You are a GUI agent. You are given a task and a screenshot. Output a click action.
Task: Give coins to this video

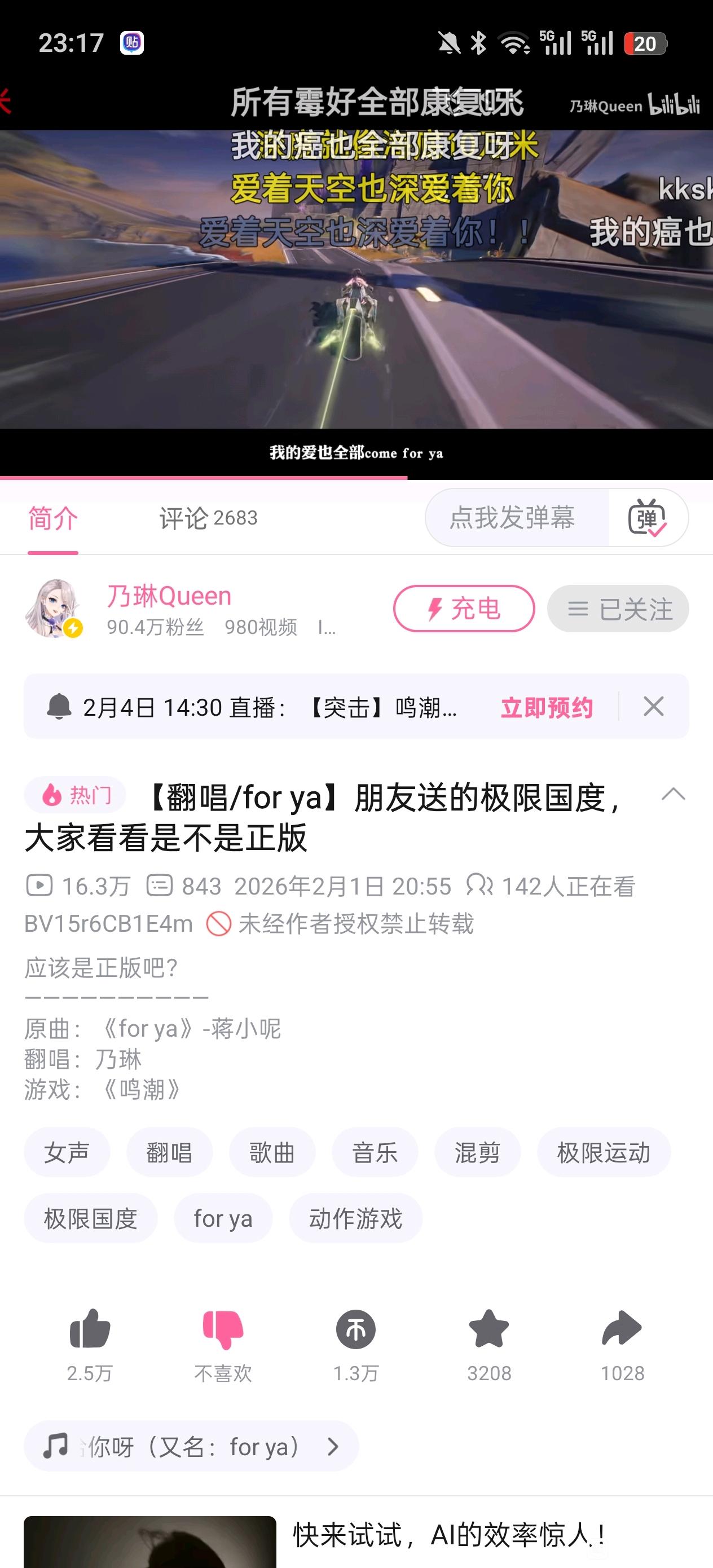(355, 1330)
